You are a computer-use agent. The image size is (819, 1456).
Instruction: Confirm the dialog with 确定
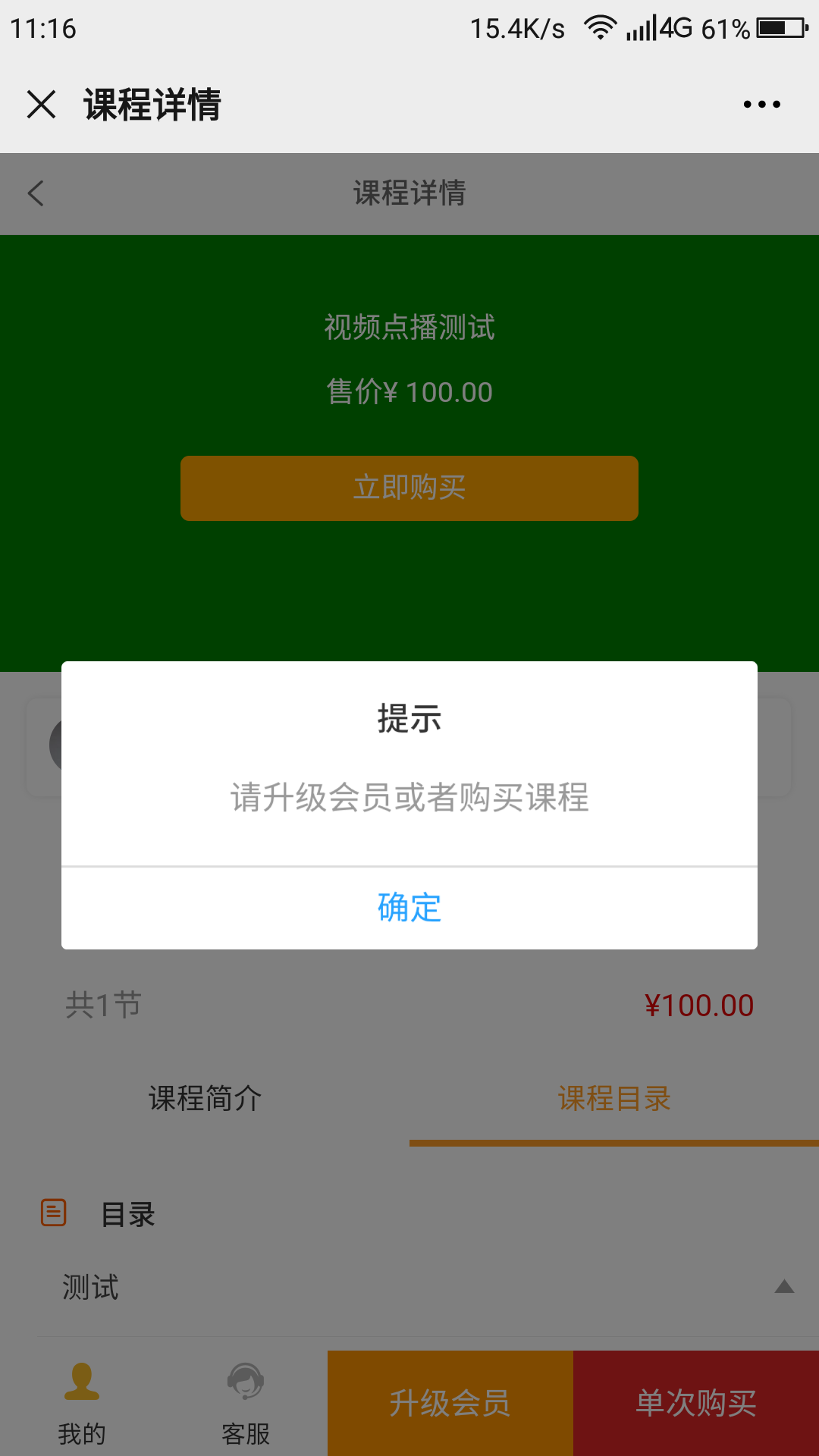coord(409,908)
